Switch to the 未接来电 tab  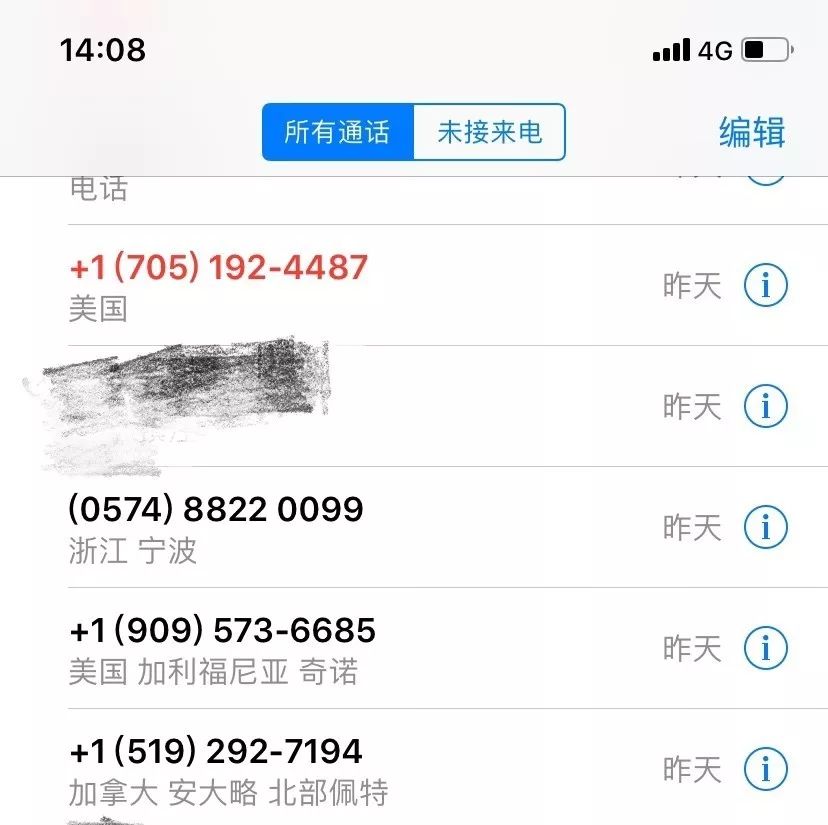490,132
